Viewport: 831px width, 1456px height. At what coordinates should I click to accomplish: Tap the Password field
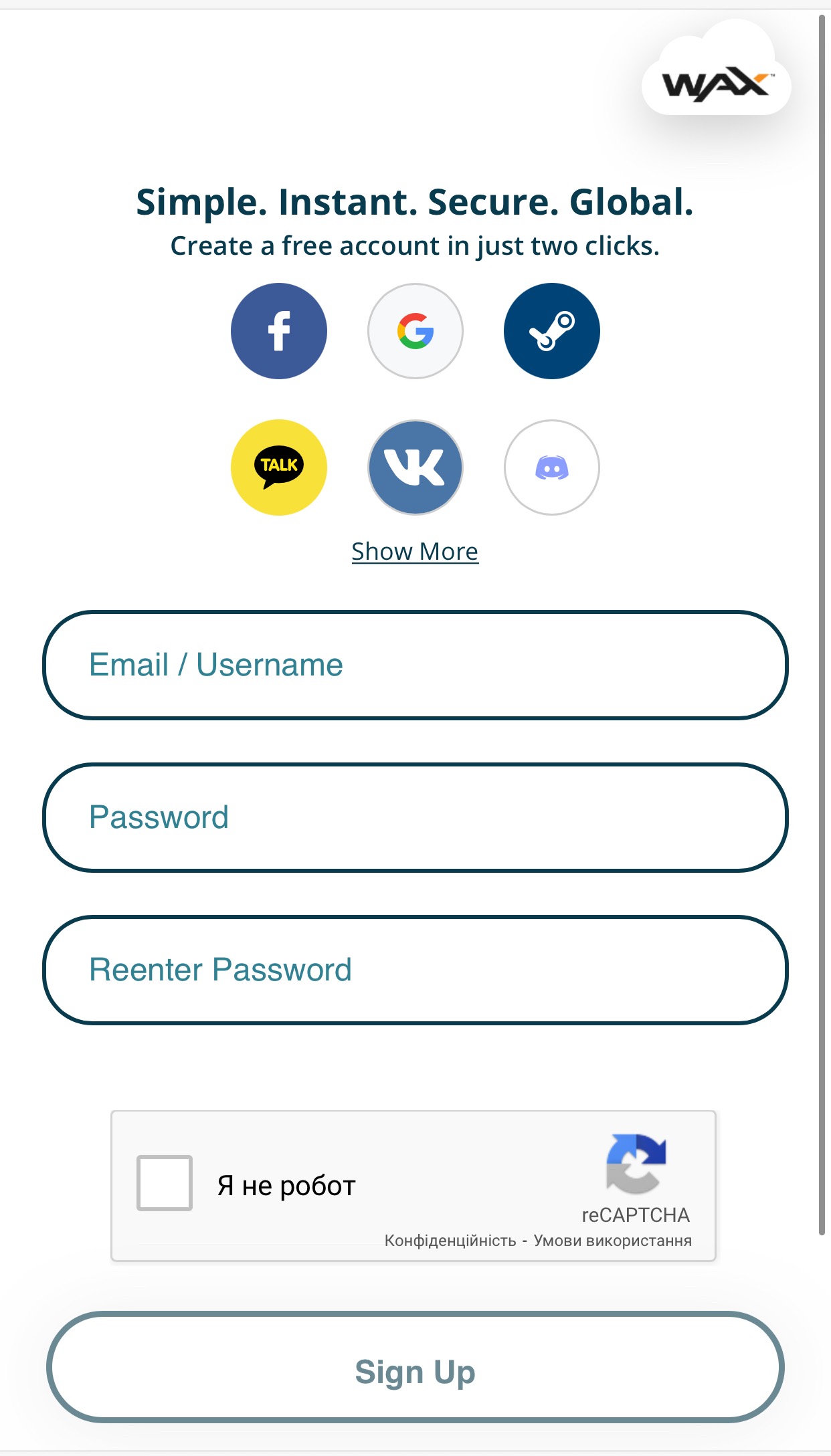[415, 817]
